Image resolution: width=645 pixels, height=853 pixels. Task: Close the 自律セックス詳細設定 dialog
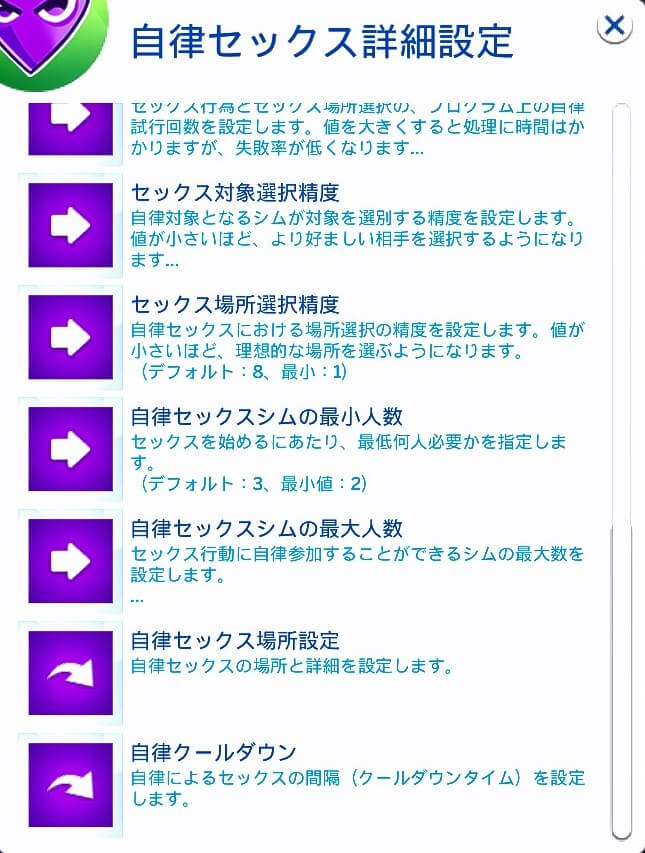point(614,27)
